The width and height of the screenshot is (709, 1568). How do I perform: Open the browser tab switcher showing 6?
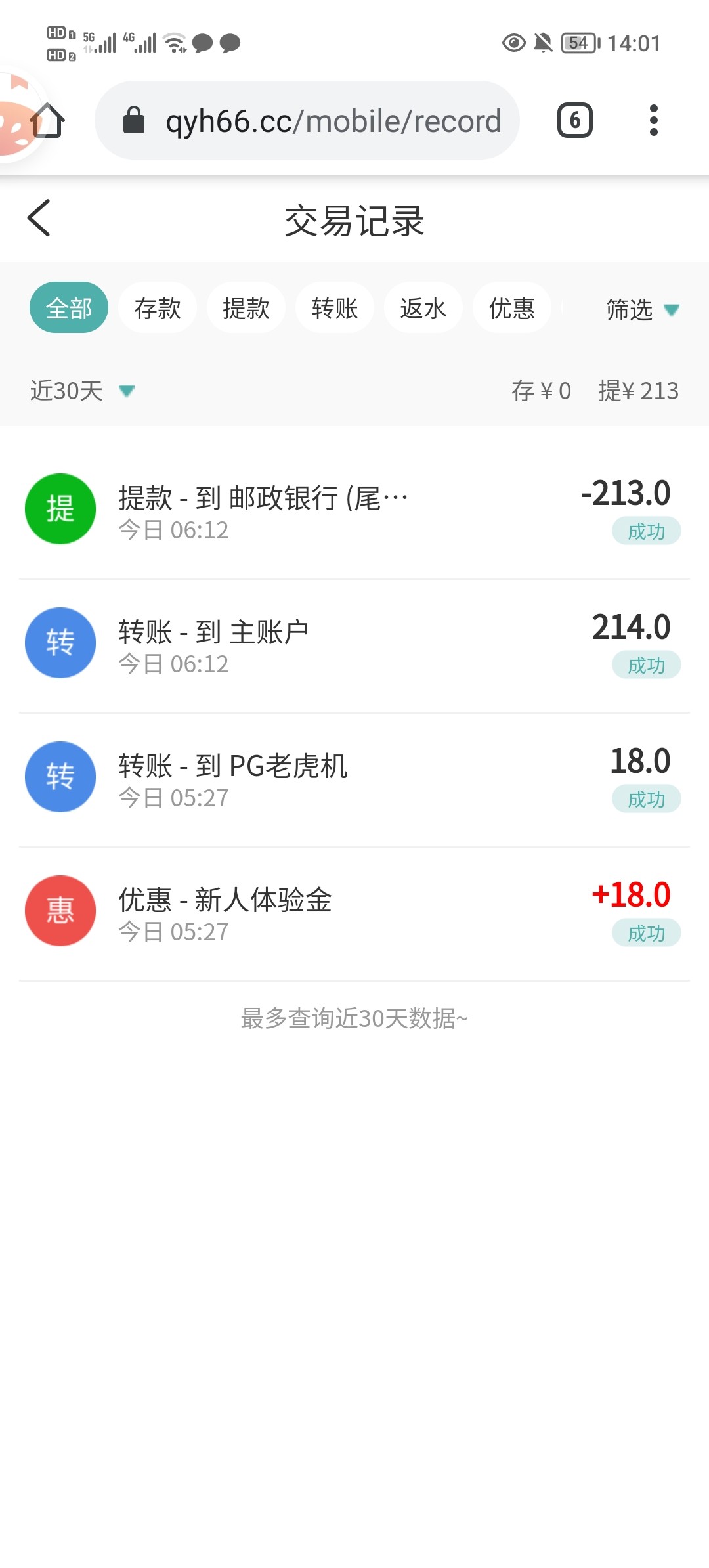576,120
